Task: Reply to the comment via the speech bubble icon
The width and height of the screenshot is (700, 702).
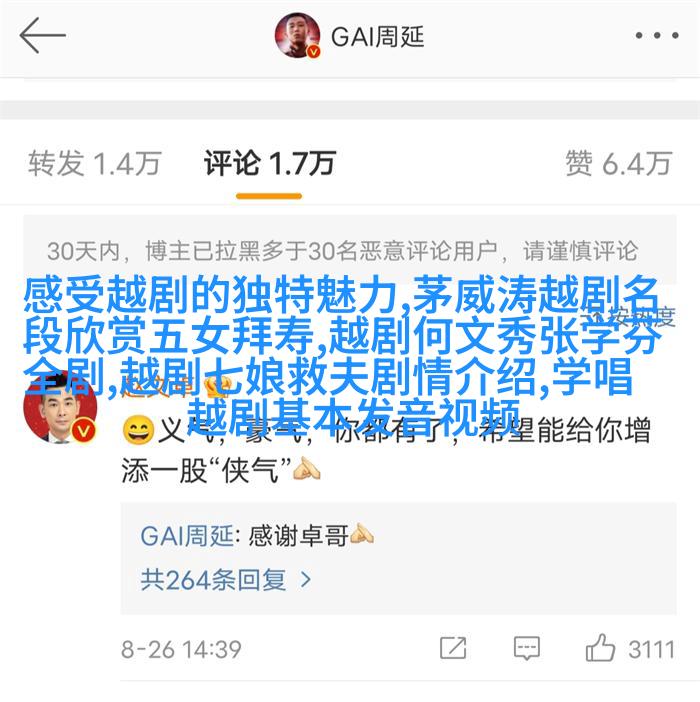Action: [x=527, y=648]
